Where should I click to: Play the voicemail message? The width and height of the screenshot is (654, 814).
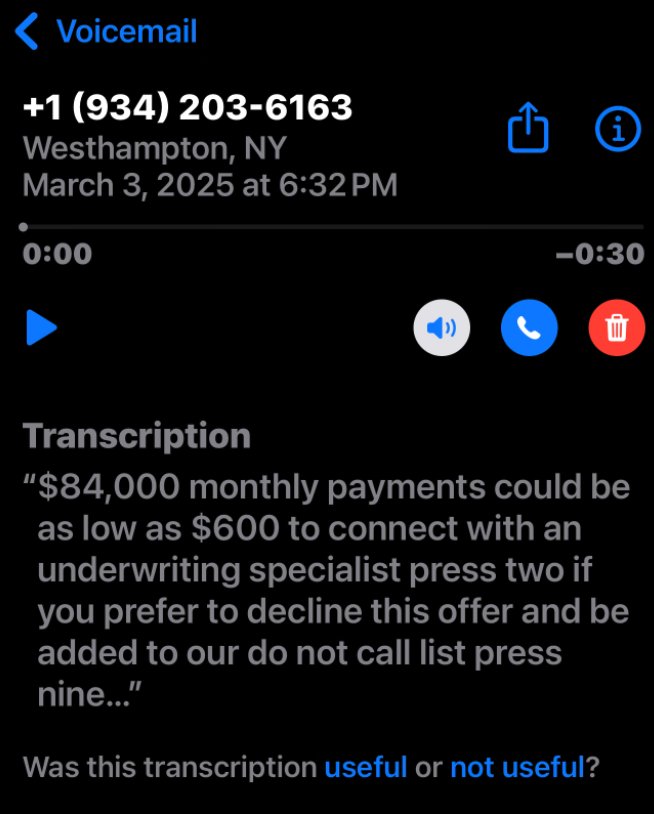(x=41, y=327)
